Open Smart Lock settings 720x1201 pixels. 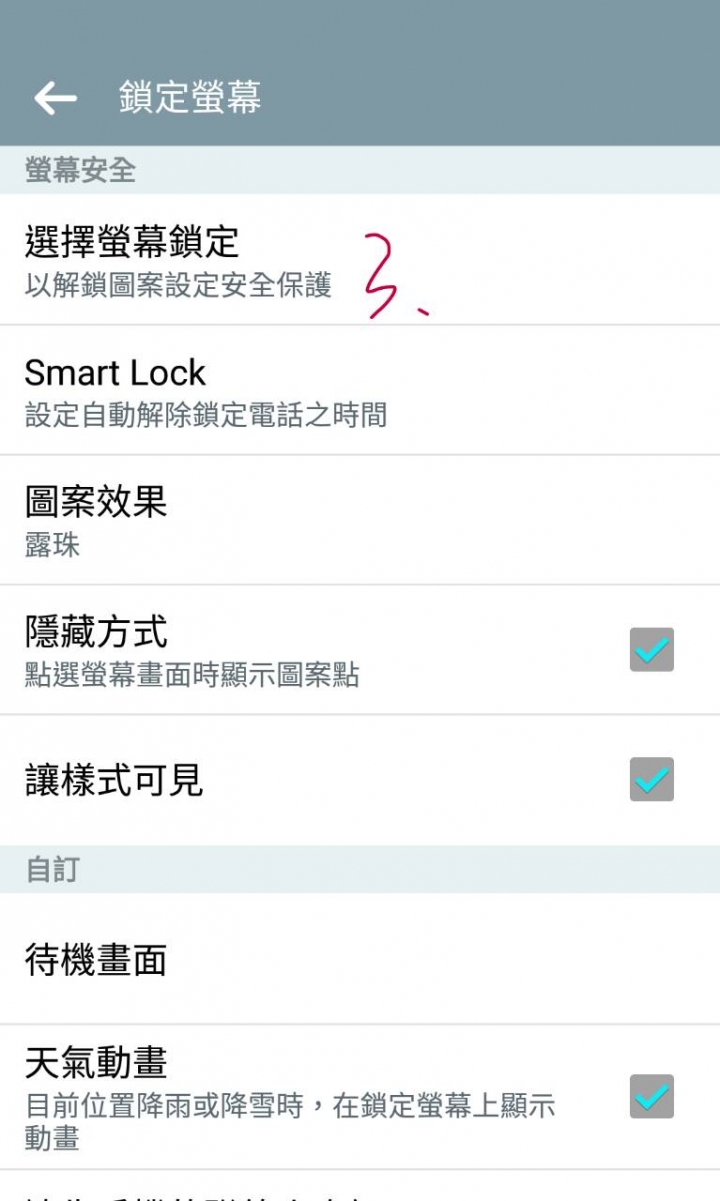pos(360,390)
